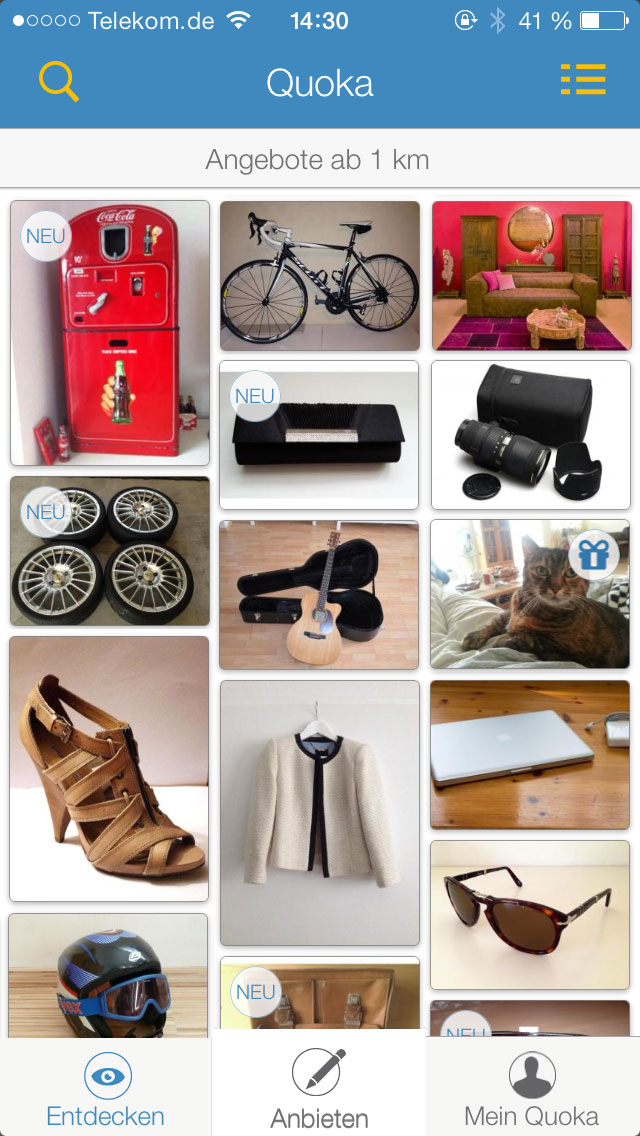
Task: Go to the Anbieten tab
Action: click(319, 1090)
